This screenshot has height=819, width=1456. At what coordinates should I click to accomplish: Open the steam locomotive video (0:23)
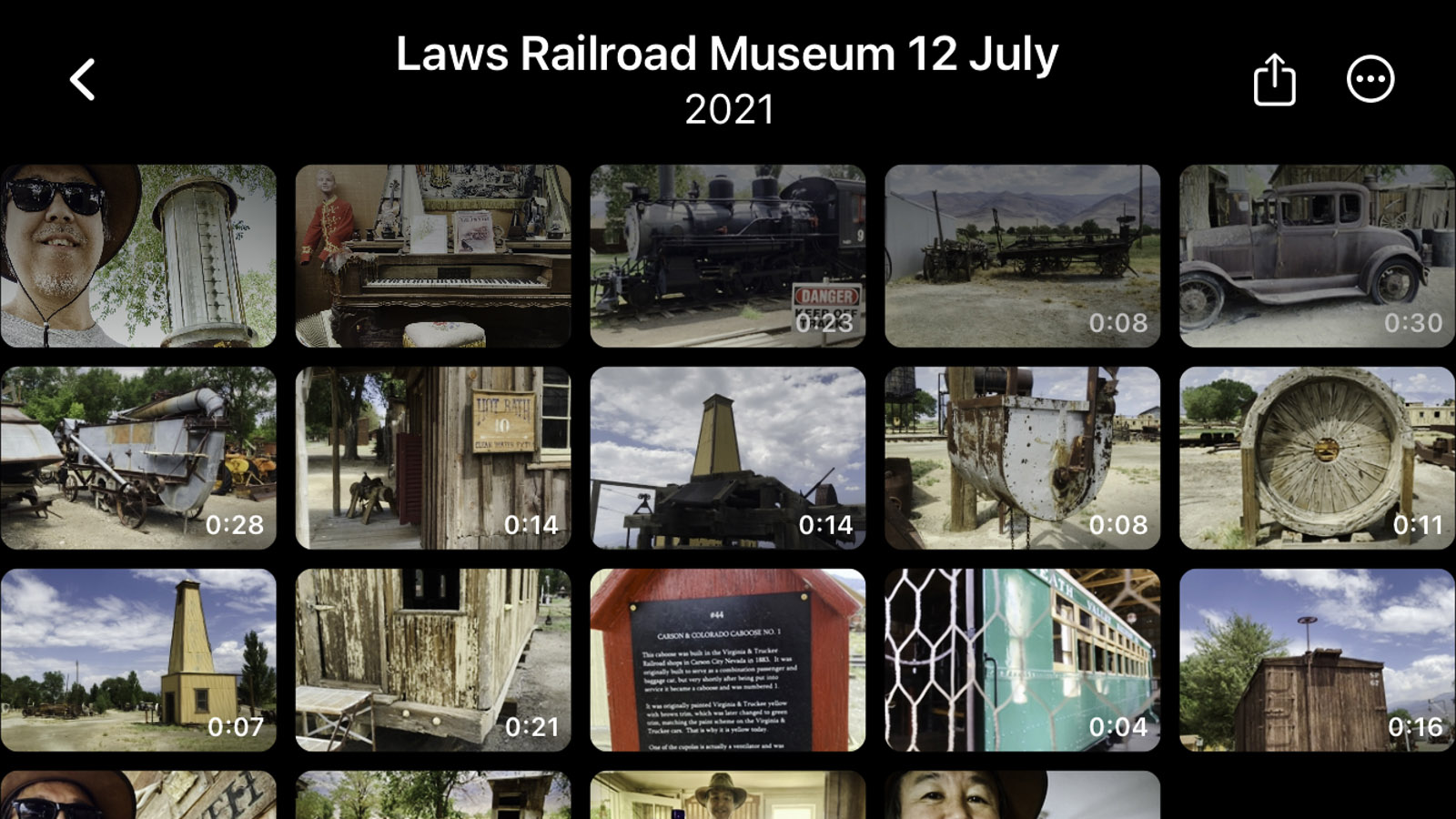click(728, 256)
